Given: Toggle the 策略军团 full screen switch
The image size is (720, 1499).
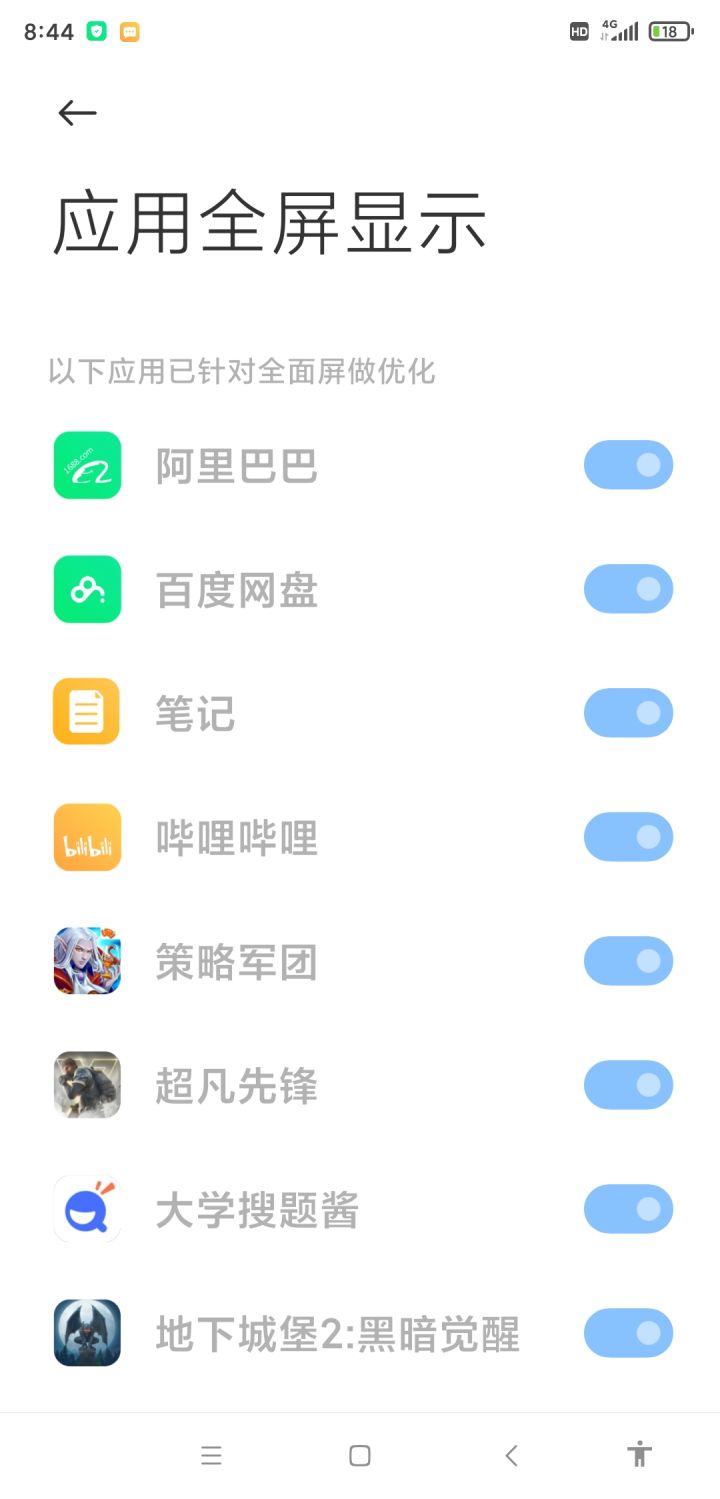Looking at the screenshot, I should click(628, 961).
